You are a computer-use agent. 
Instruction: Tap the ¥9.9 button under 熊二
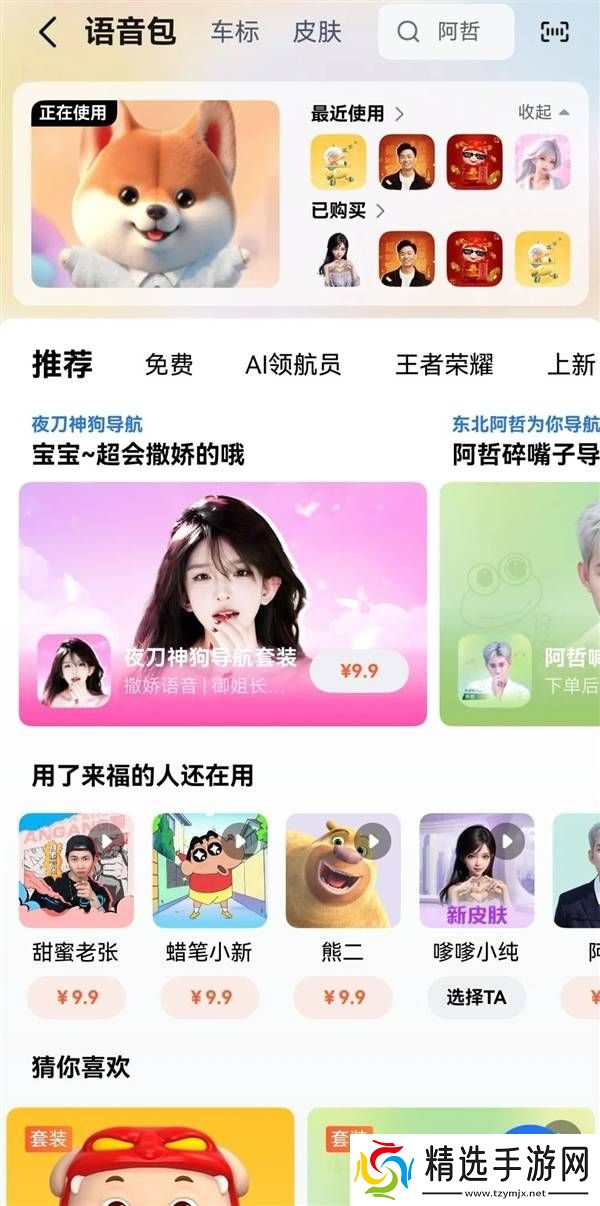[x=343, y=997]
